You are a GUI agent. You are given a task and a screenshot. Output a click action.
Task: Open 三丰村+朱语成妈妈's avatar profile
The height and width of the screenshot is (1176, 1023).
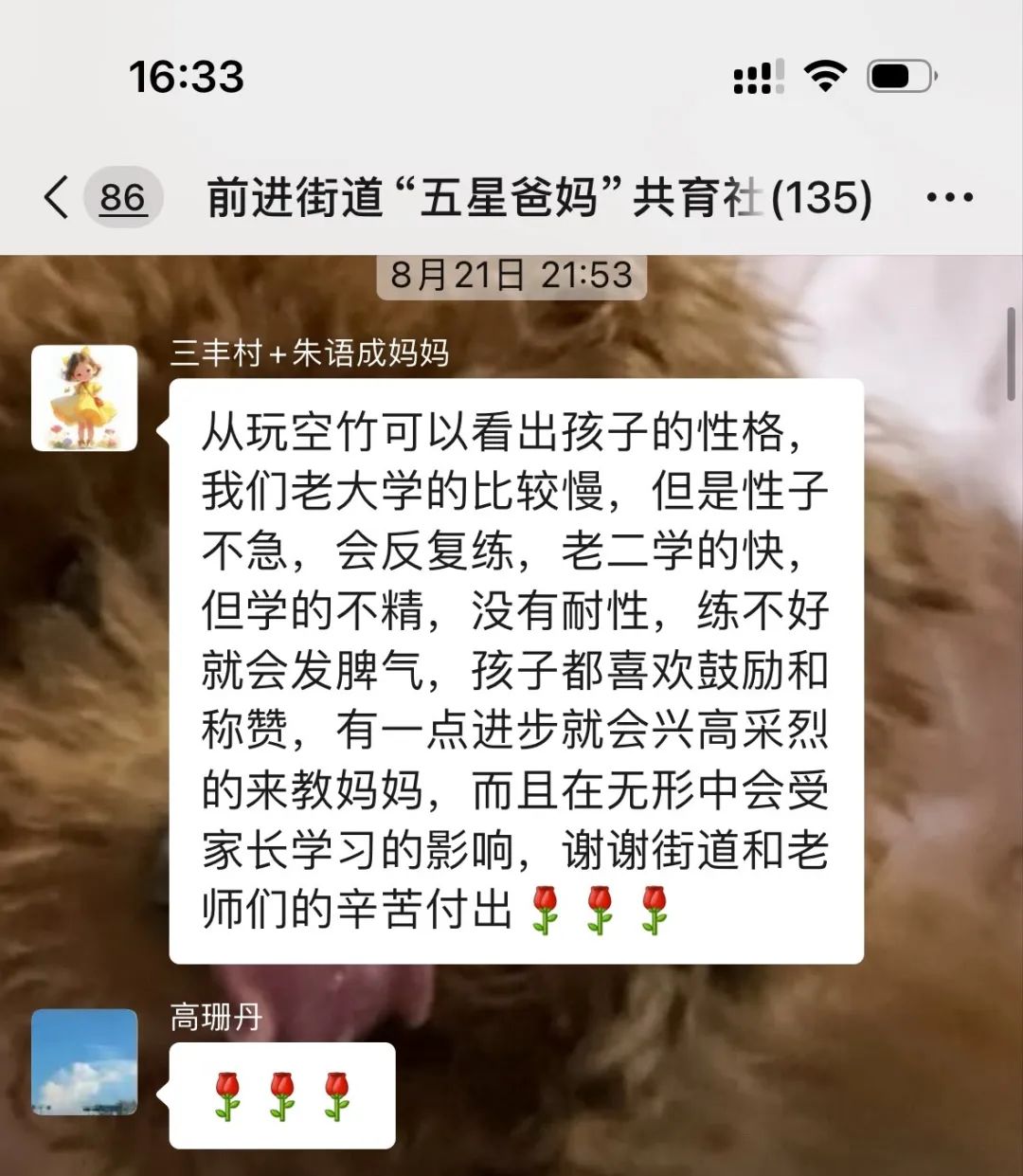[x=84, y=398]
